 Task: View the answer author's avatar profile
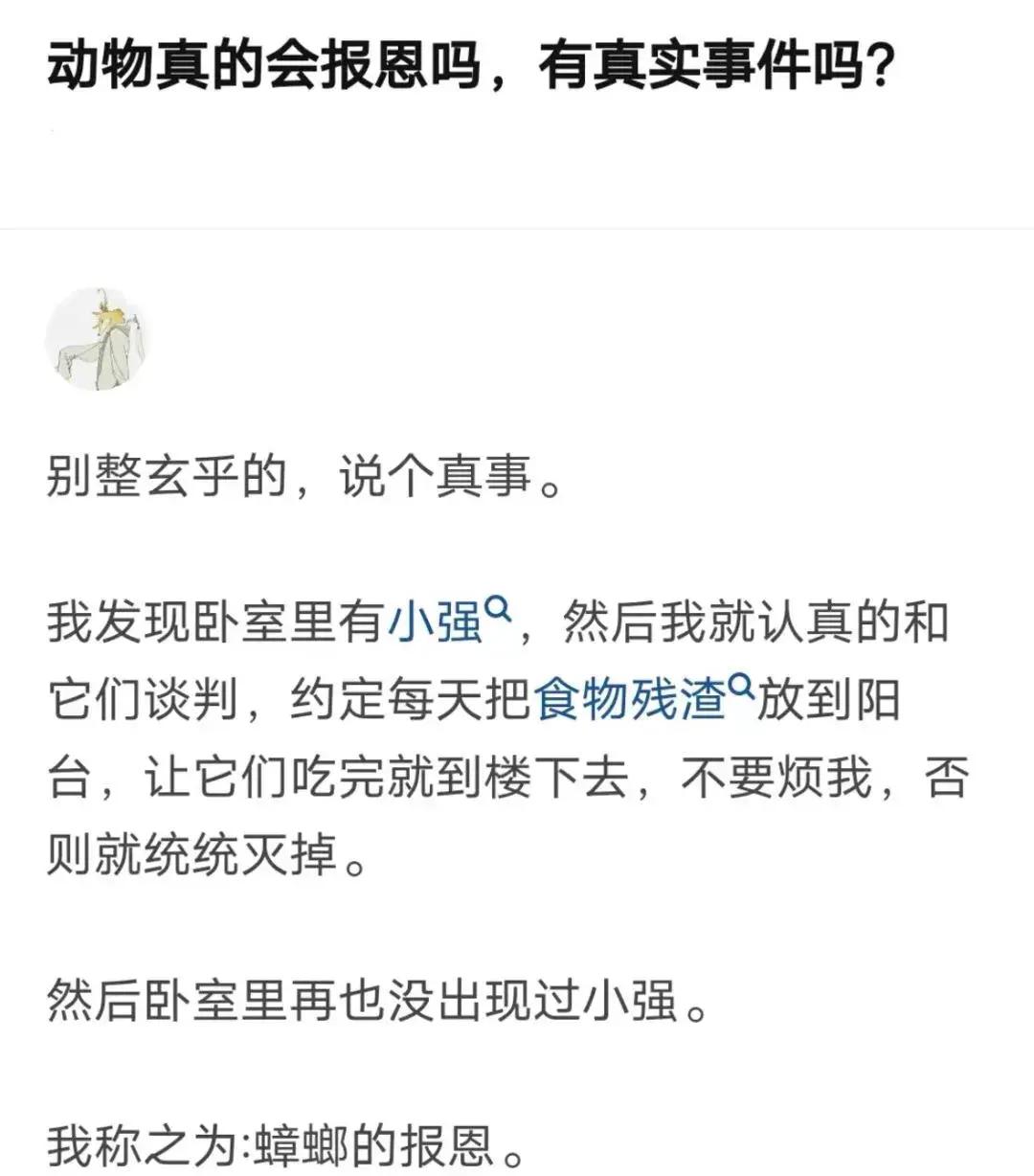point(98,340)
